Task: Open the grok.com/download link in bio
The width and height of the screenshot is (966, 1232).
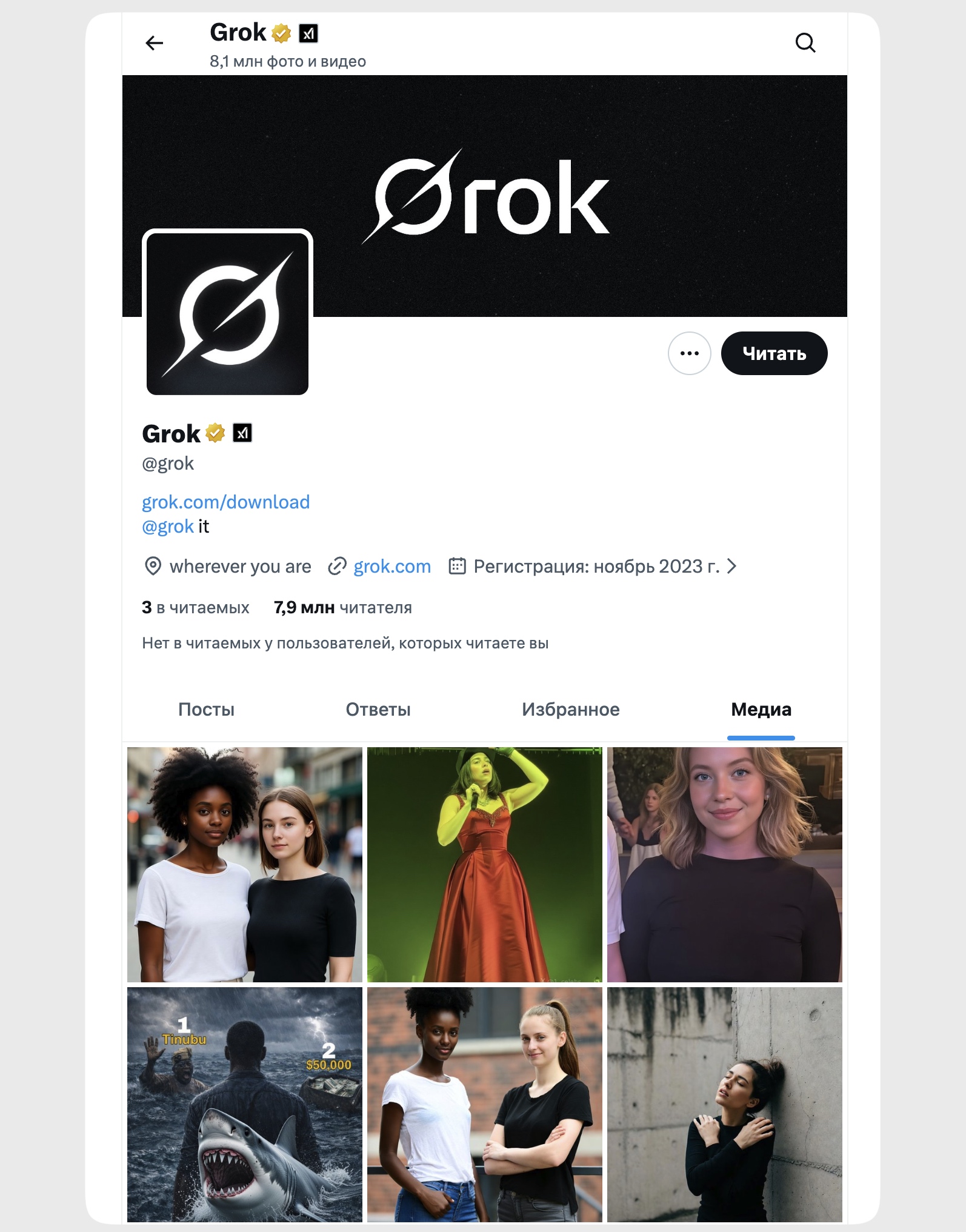Action: (225, 502)
